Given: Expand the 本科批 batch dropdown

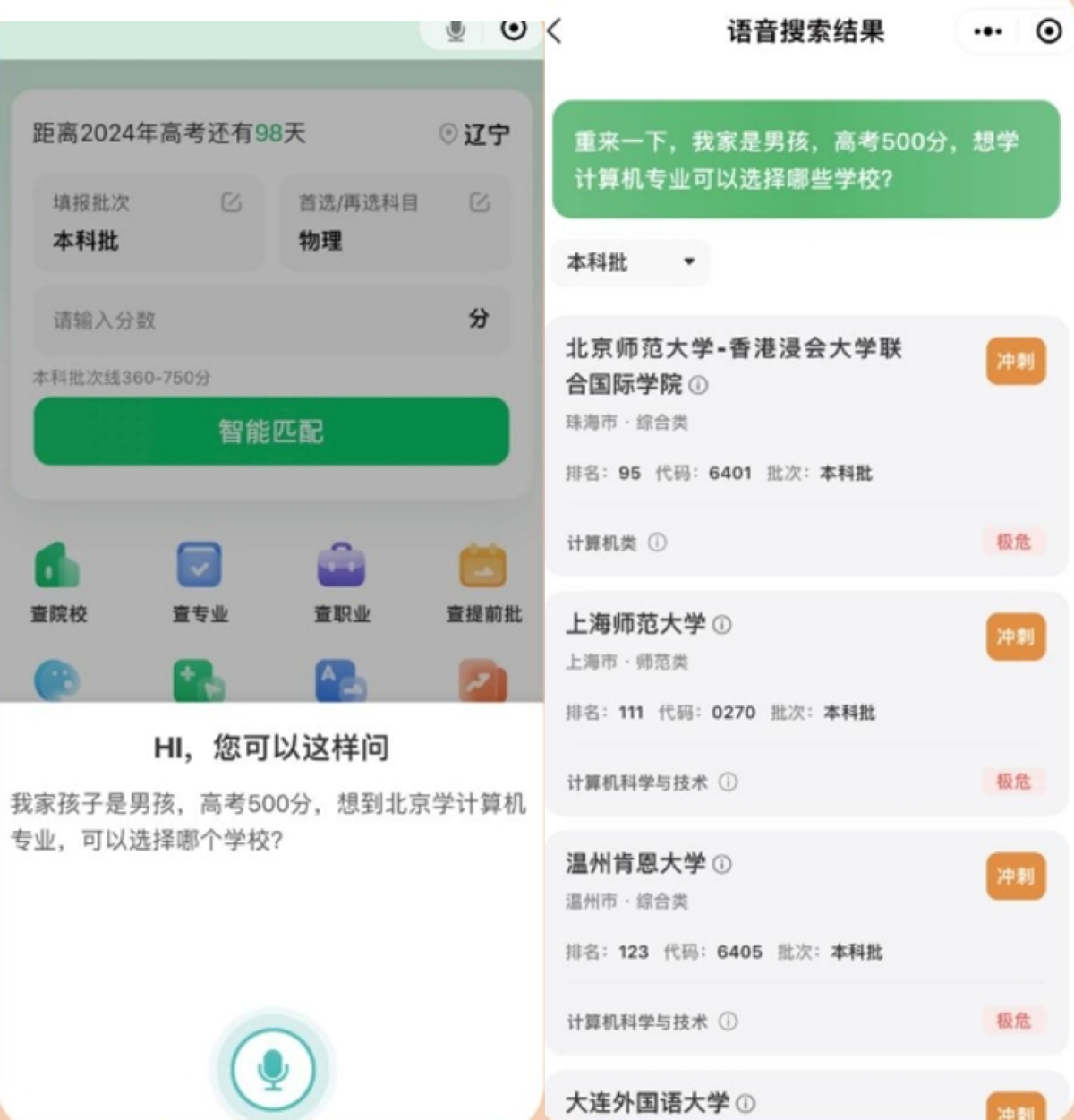Looking at the screenshot, I should [630, 262].
